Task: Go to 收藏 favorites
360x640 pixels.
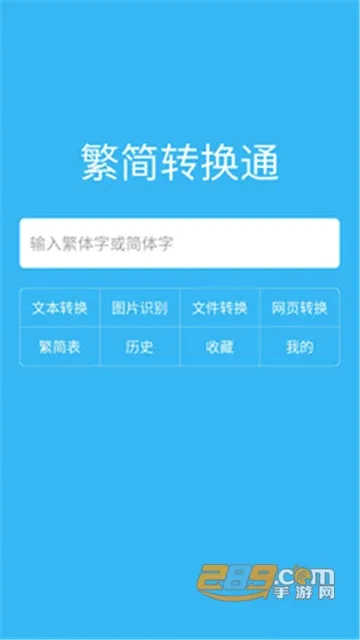Action: 220,347
